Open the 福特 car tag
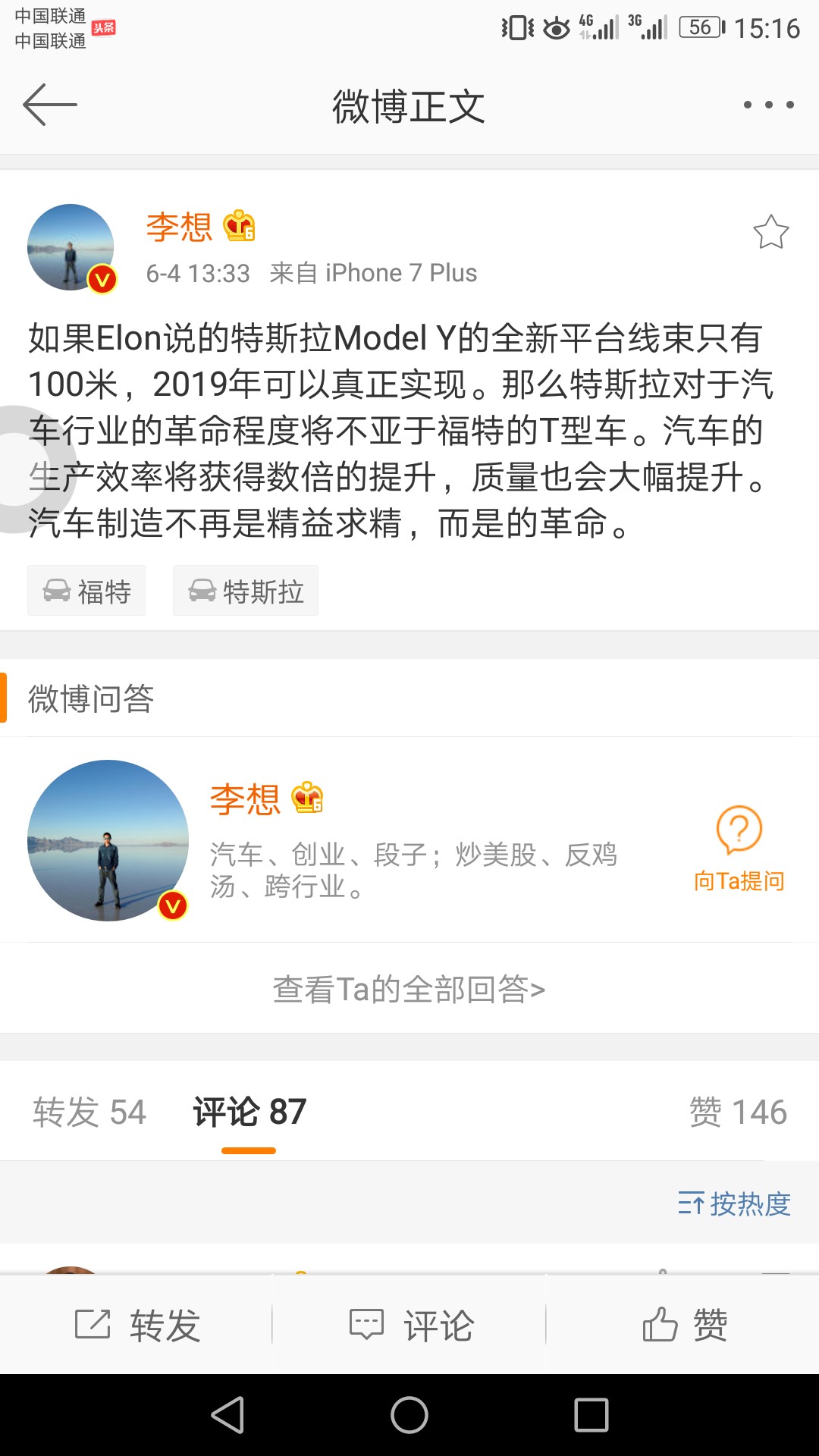 [x=86, y=591]
